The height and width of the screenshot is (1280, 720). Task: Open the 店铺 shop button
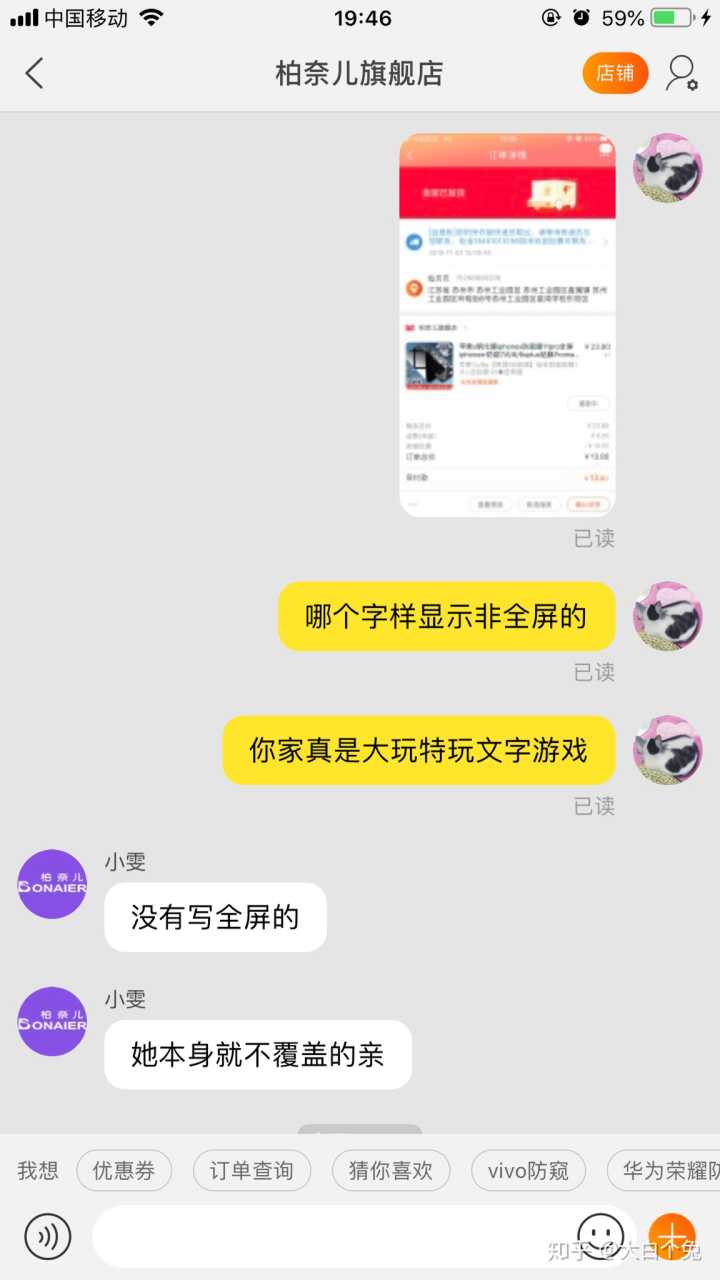pos(615,73)
